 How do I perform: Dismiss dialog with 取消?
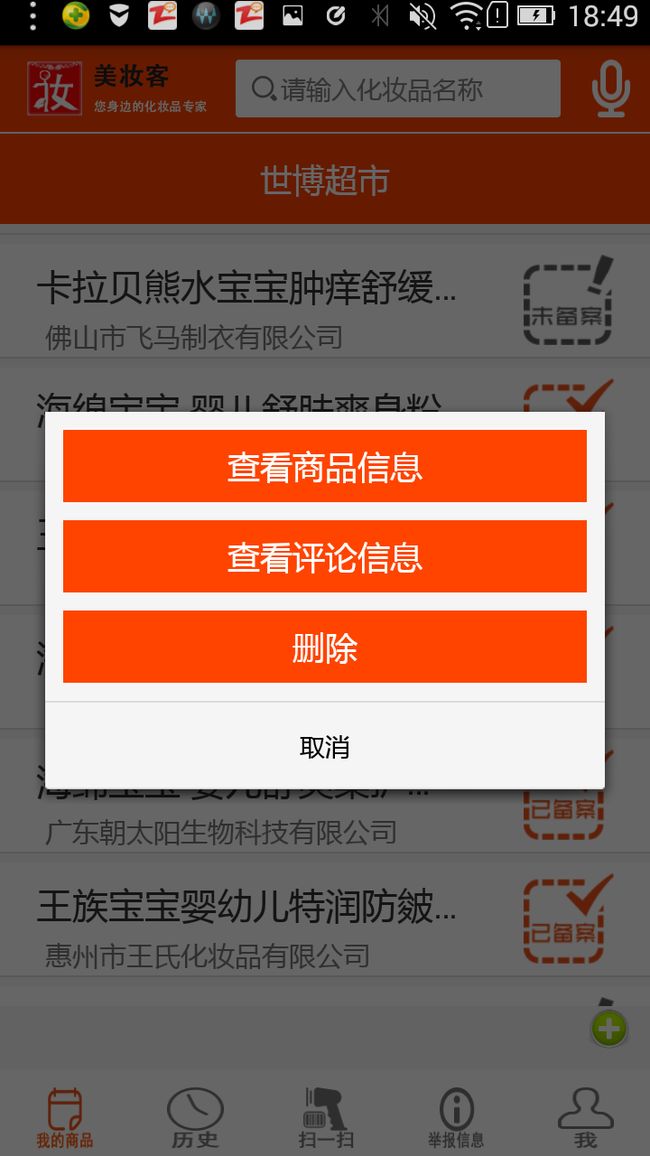[x=324, y=746]
